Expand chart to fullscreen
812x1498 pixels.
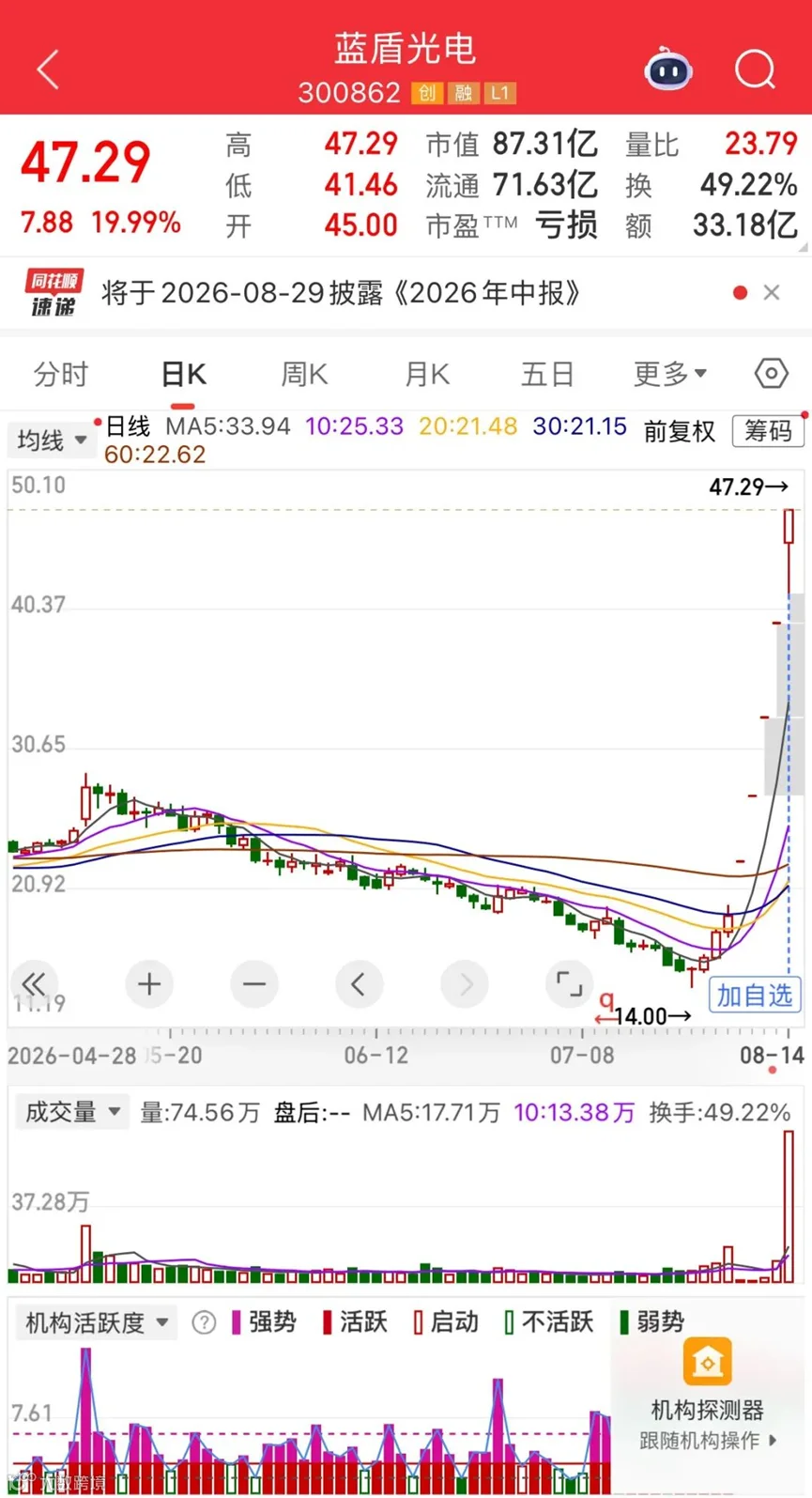coord(570,984)
